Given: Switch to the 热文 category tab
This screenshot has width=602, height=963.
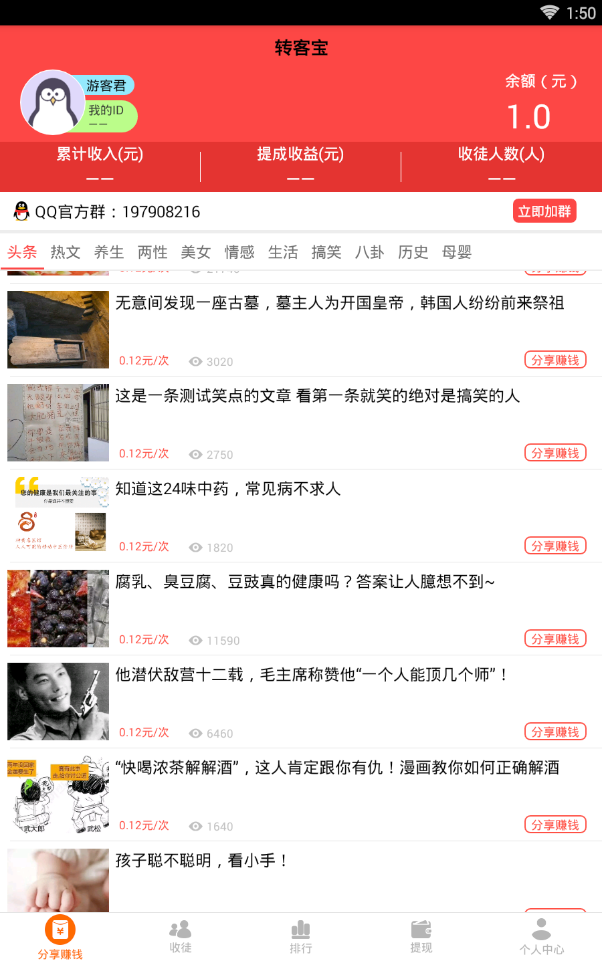Looking at the screenshot, I should tap(65, 252).
